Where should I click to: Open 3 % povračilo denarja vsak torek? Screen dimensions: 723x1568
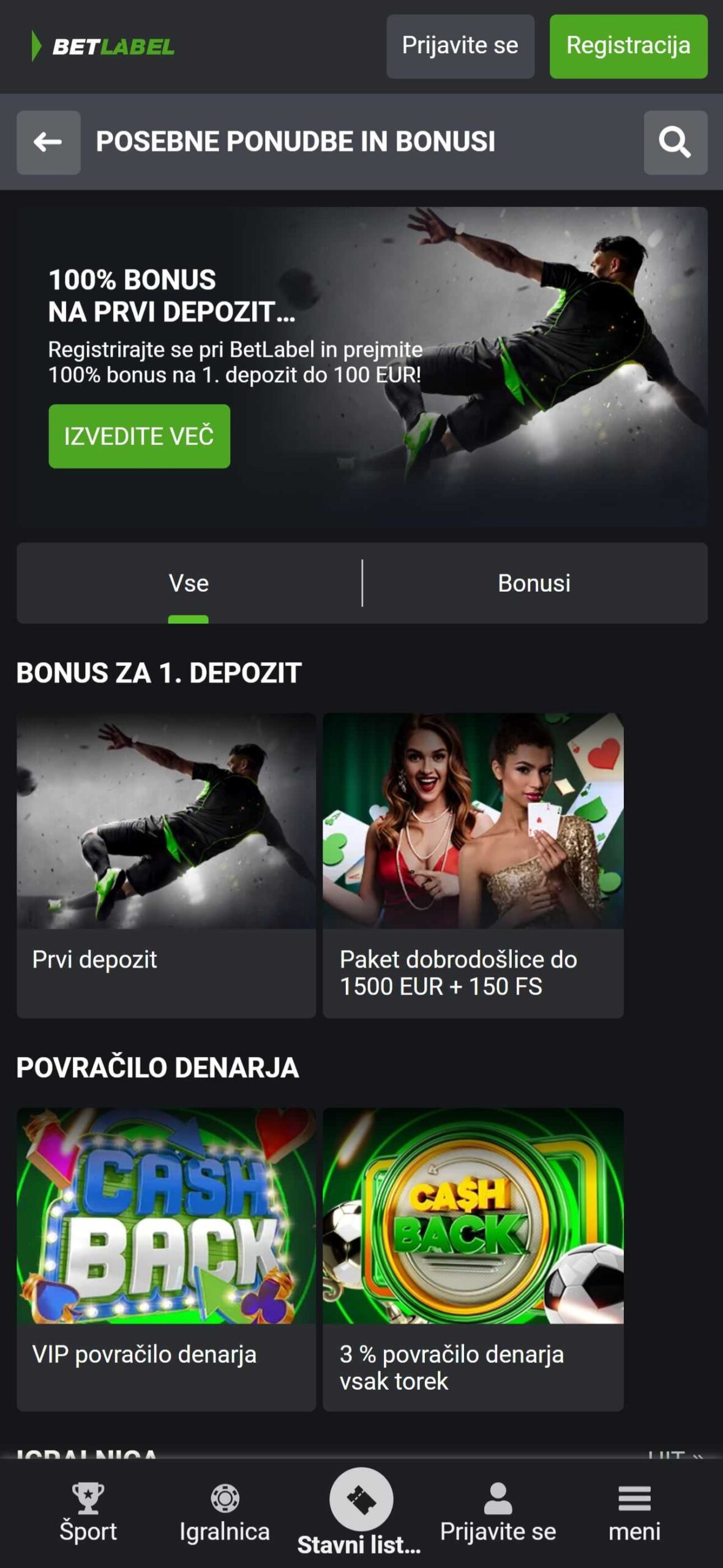pos(473,1259)
